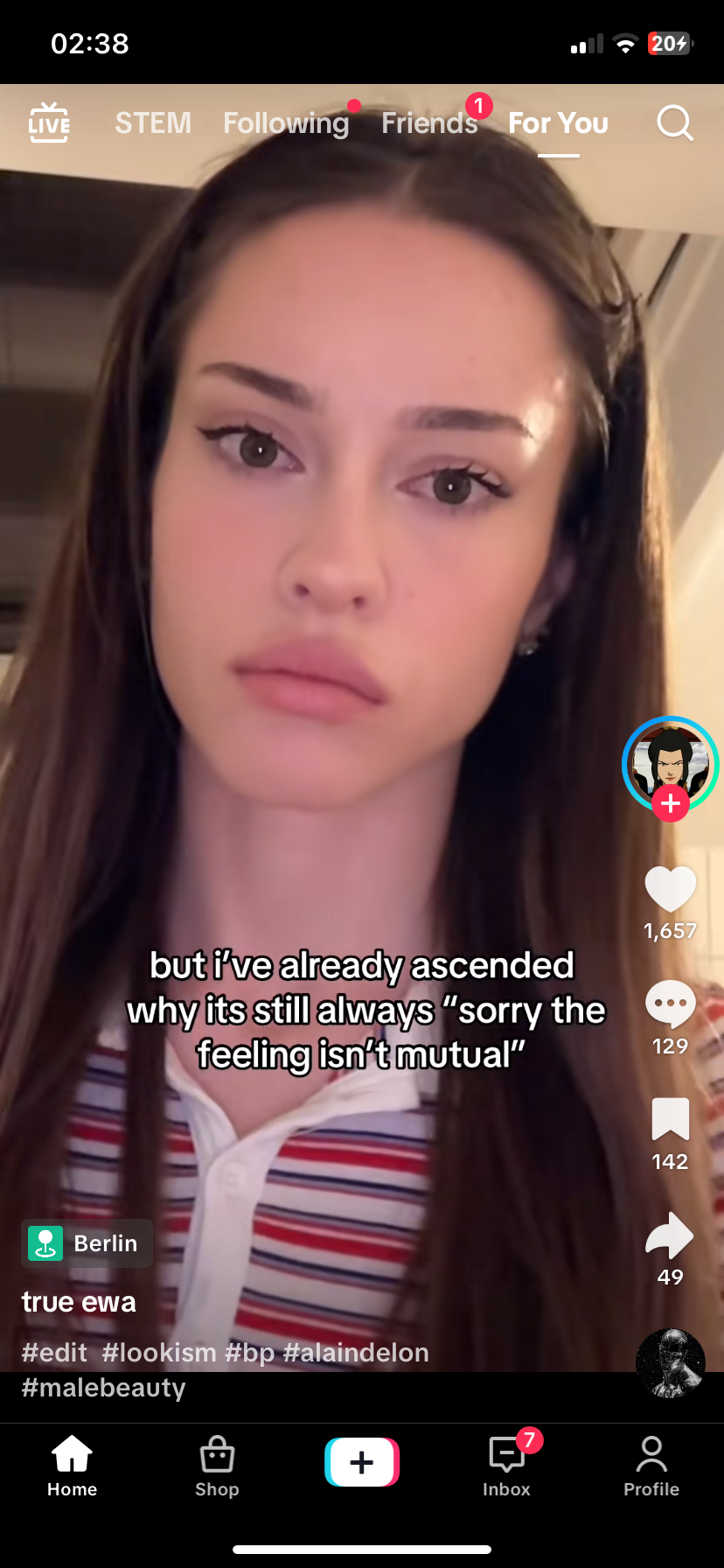724x1568 pixels.
Task: Like this video with the heart
Action: click(x=670, y=889)
